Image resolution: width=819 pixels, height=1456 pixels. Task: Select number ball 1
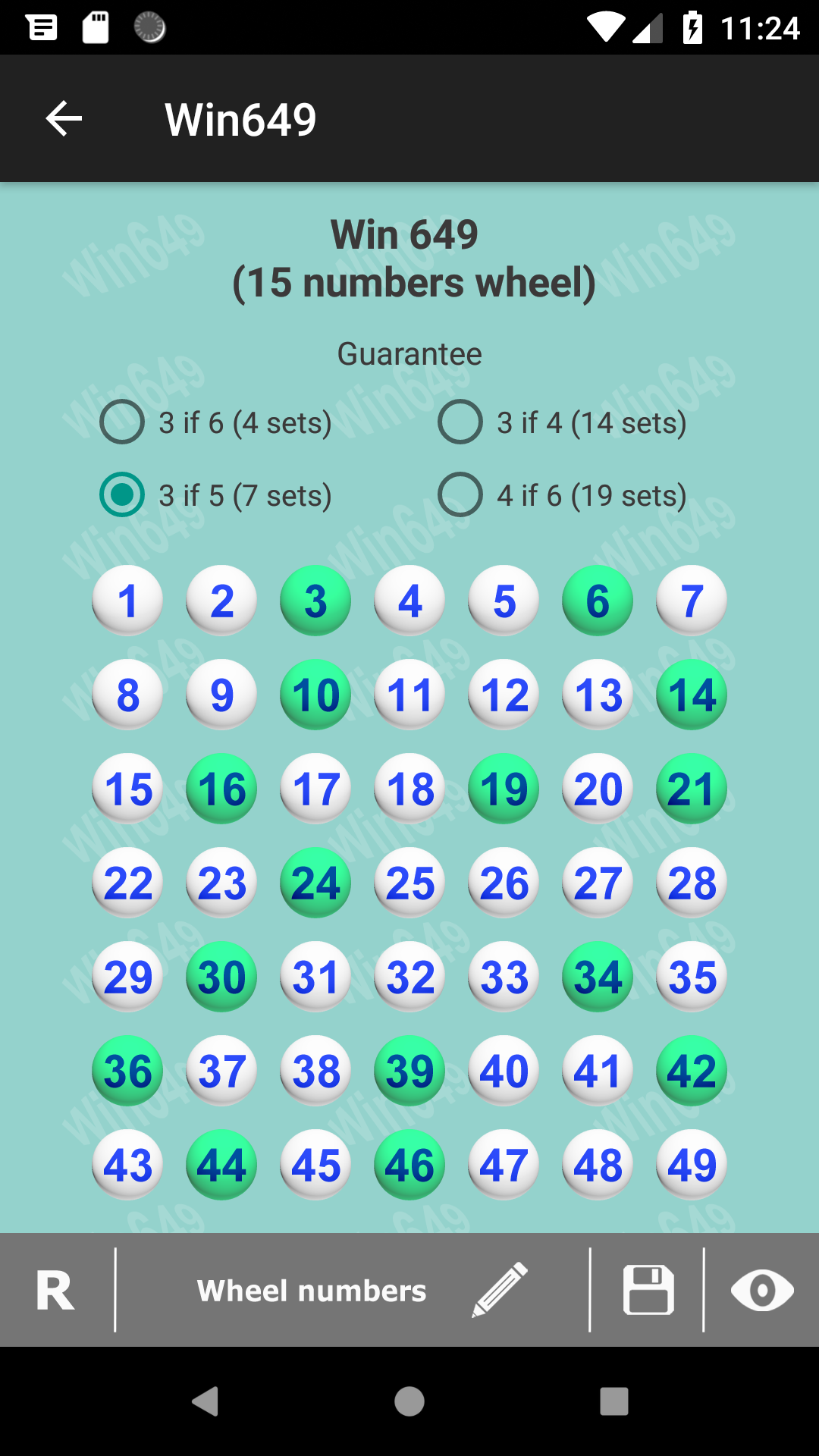coord(127,601)
